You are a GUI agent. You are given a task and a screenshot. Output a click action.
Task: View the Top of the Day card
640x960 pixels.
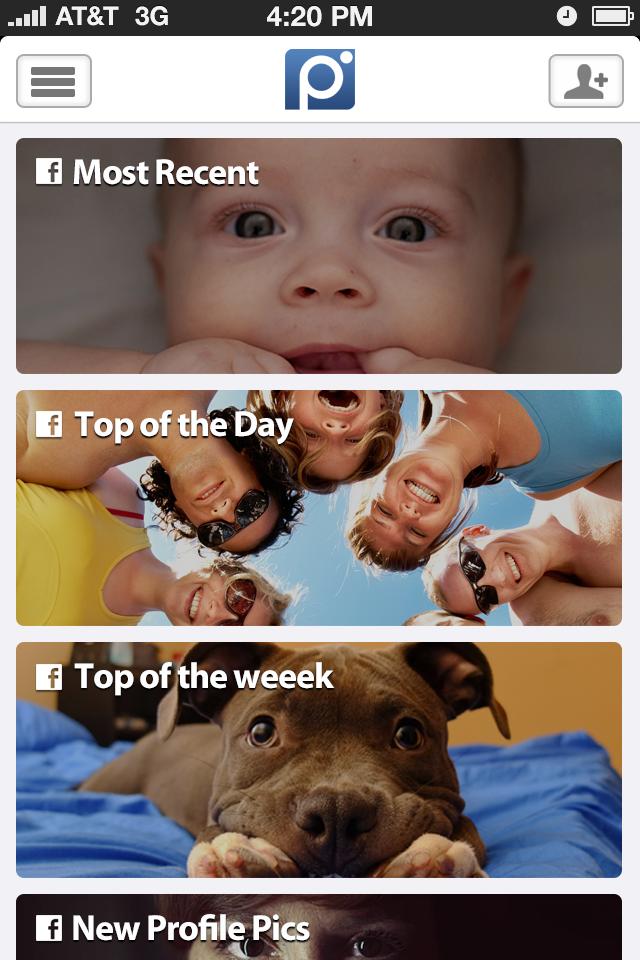(x=319, y=508)
